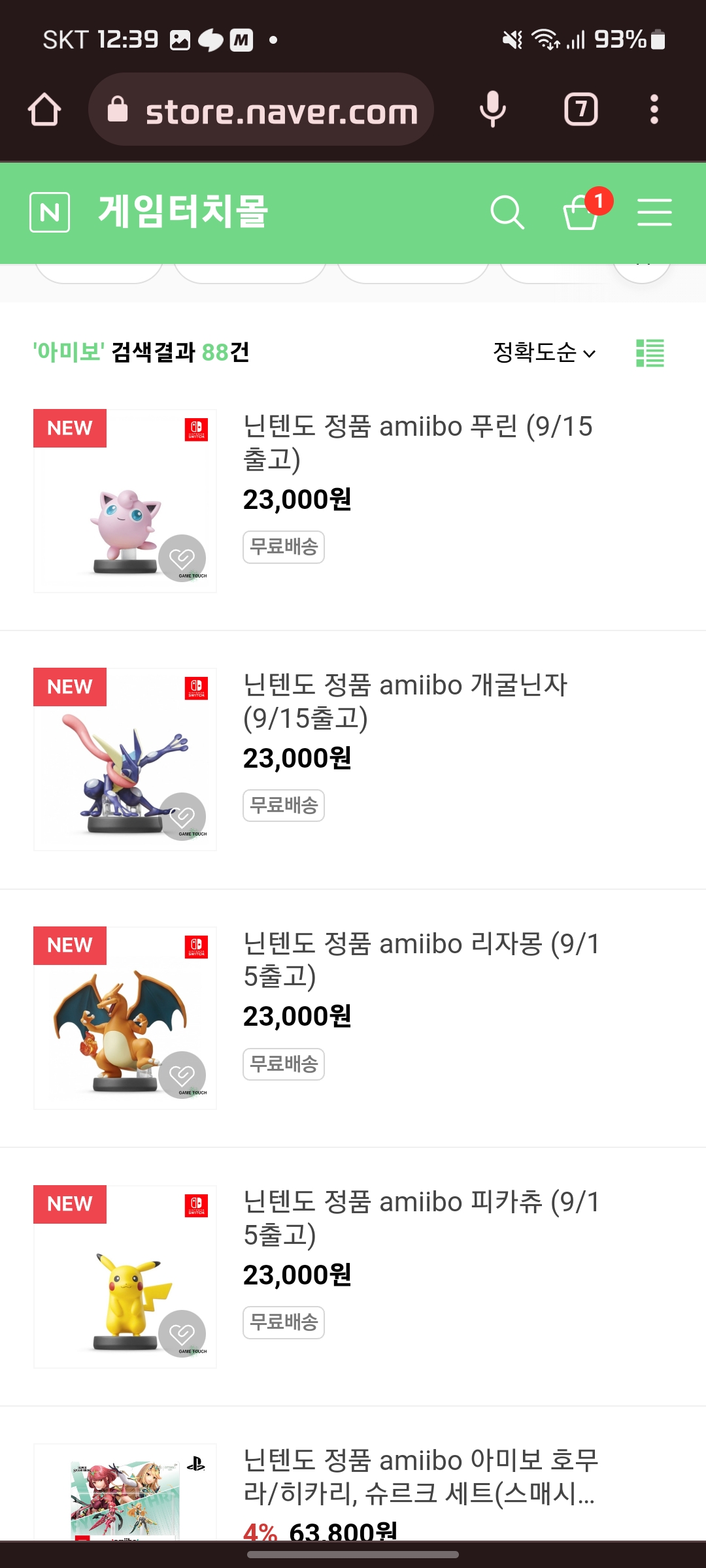Open the browser overflow menu
The image size is (706, 1568).
(654, 109)
